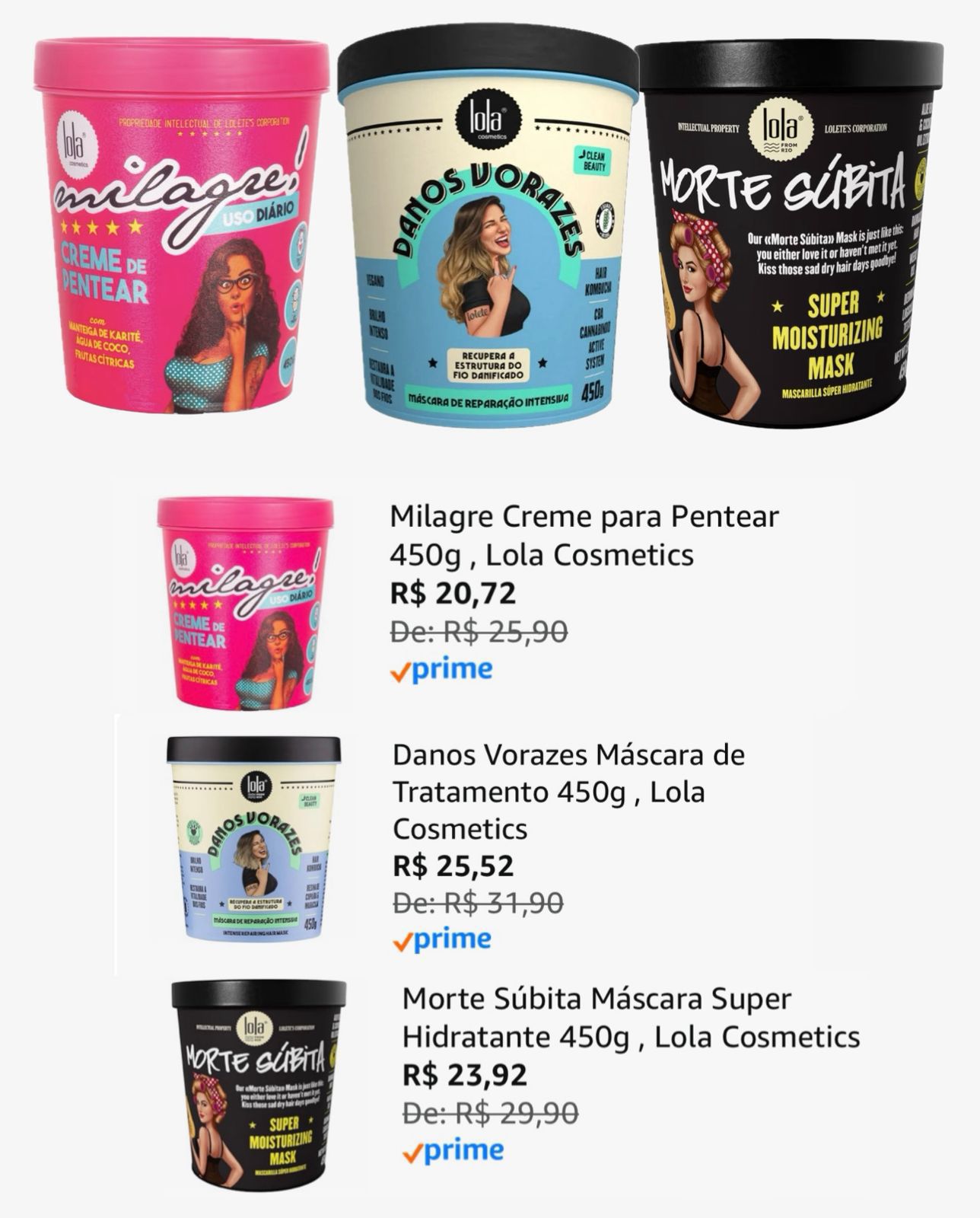
Task: Open the Milagre Creme para Pentear product page
Action: [x=581, y=537]
